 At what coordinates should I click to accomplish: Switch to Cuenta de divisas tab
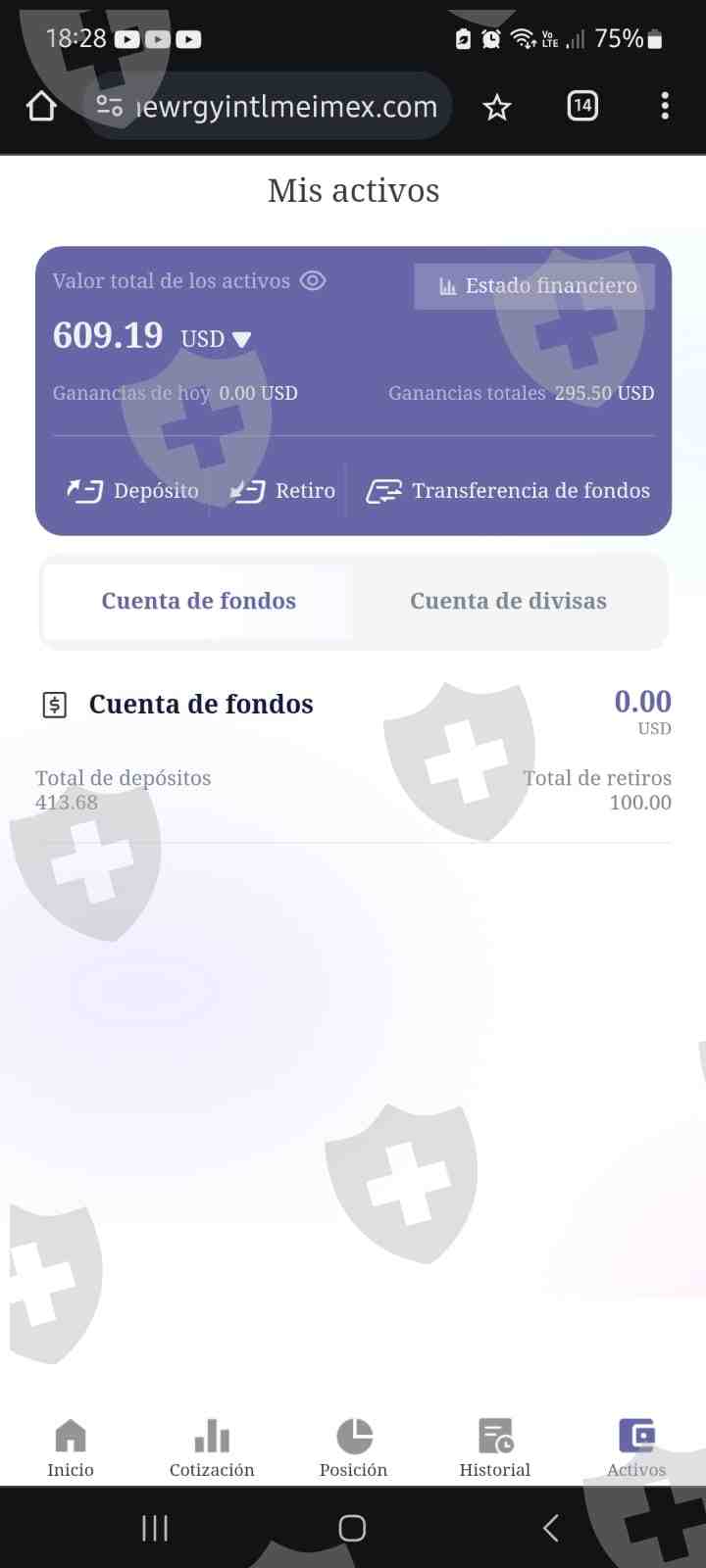tap(508, 601)
